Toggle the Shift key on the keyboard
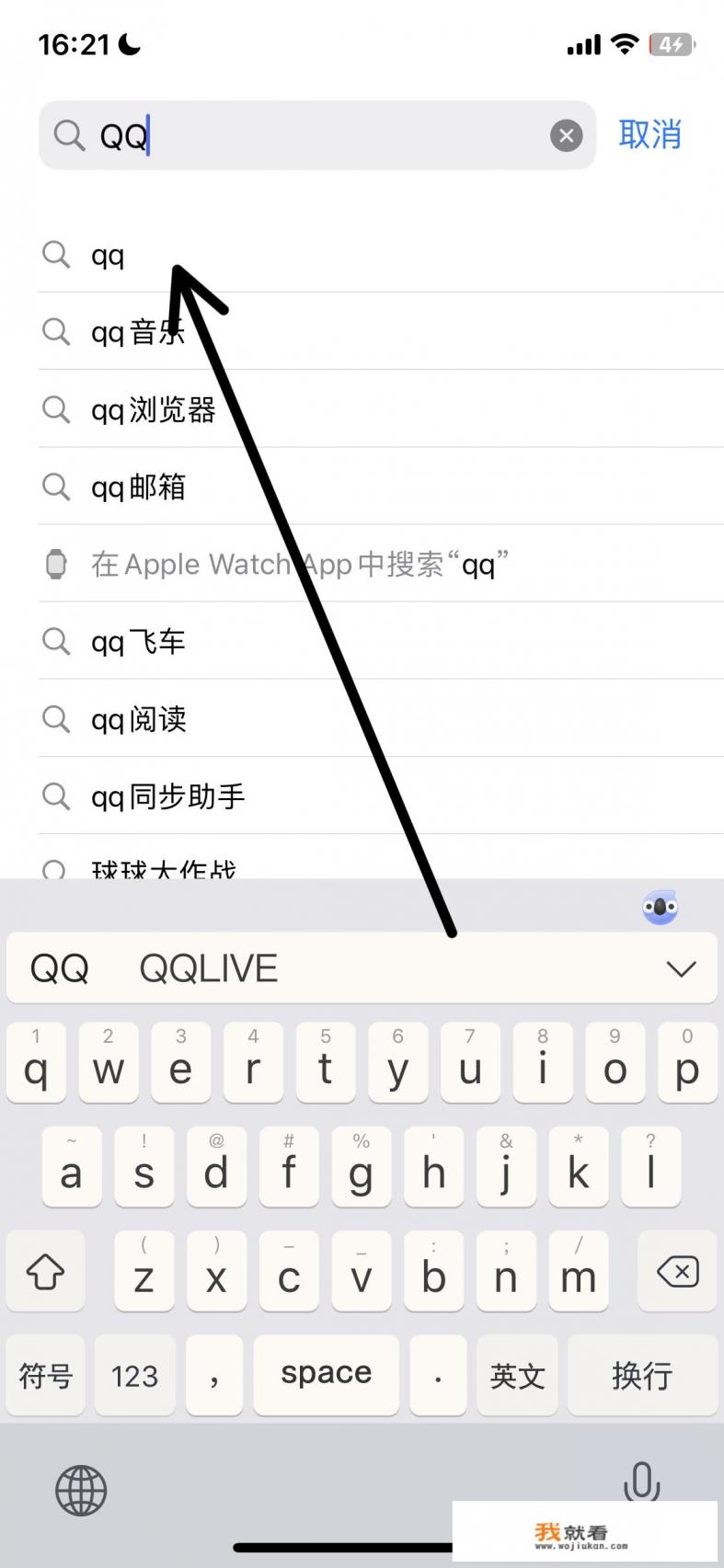724x1568 pixels. pos(45,1273)
